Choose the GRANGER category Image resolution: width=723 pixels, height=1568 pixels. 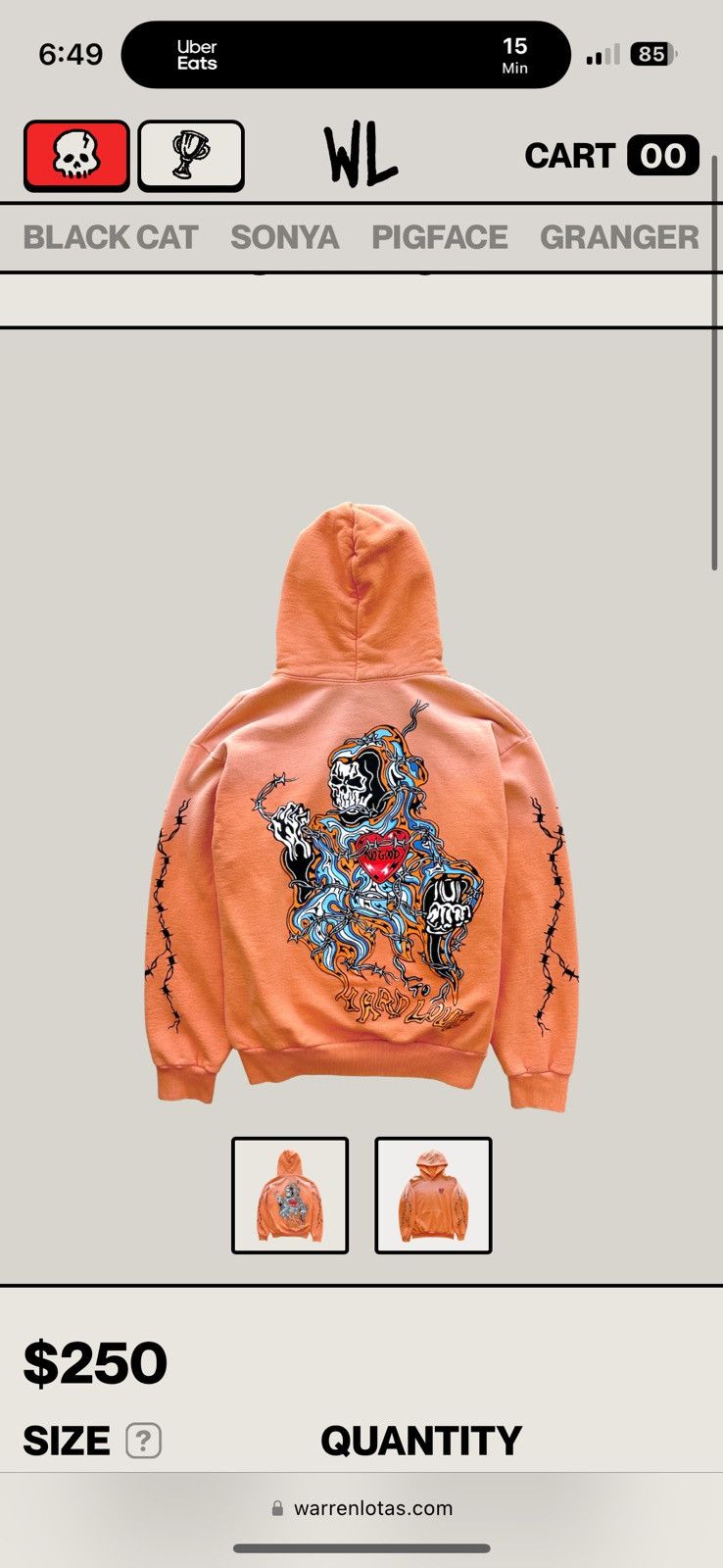pos(620,237)
